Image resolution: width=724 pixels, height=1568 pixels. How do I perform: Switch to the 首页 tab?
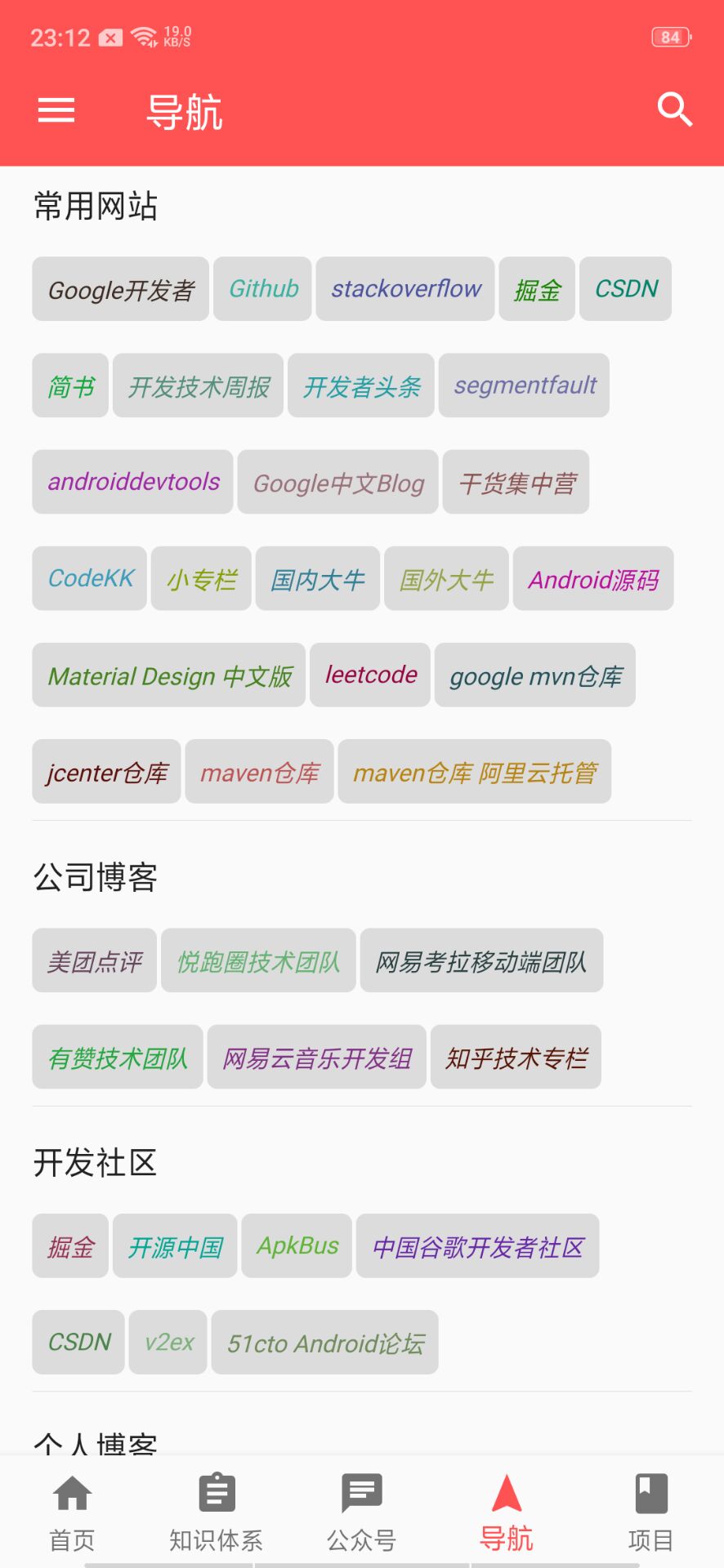click(x=72, y=1512)
